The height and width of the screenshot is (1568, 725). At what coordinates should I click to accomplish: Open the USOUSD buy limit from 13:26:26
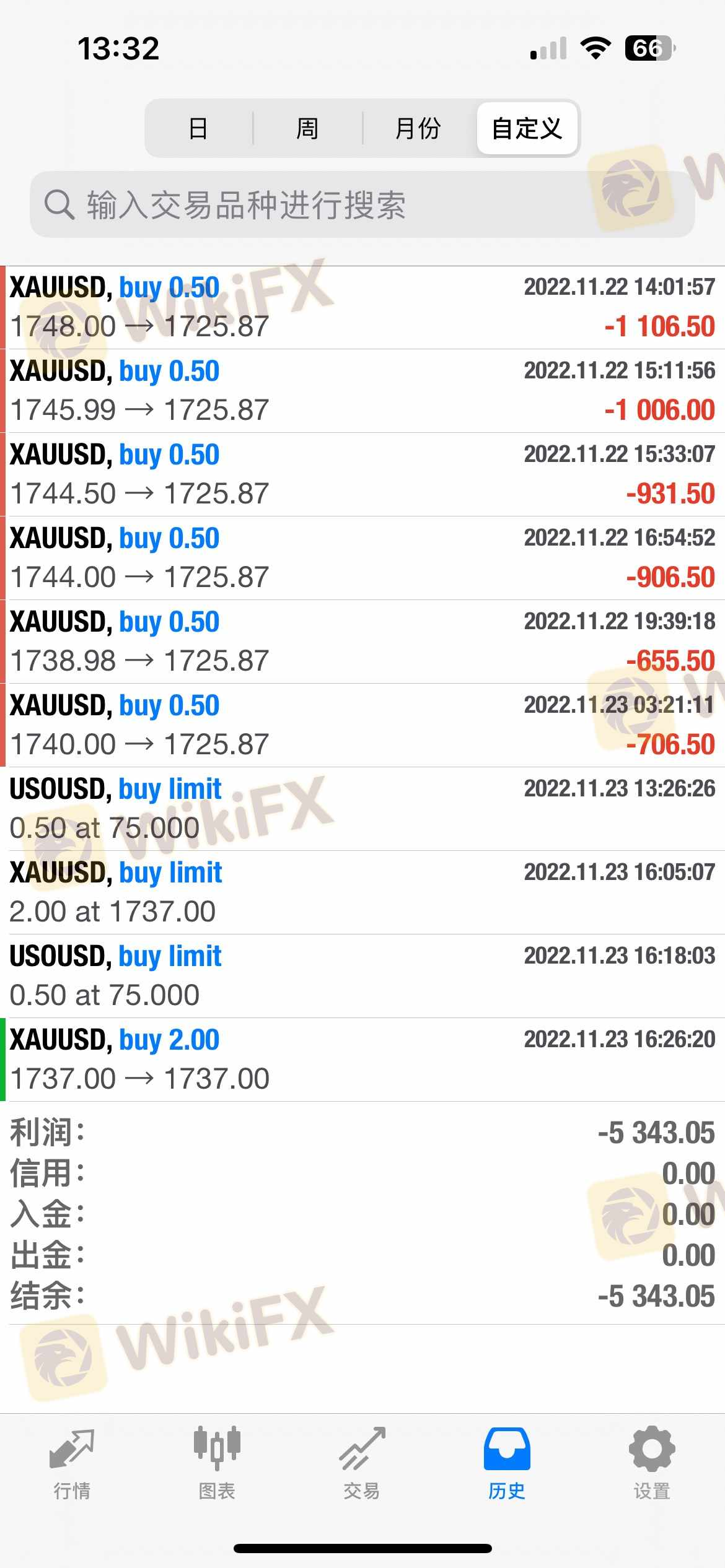pos(362,809)
